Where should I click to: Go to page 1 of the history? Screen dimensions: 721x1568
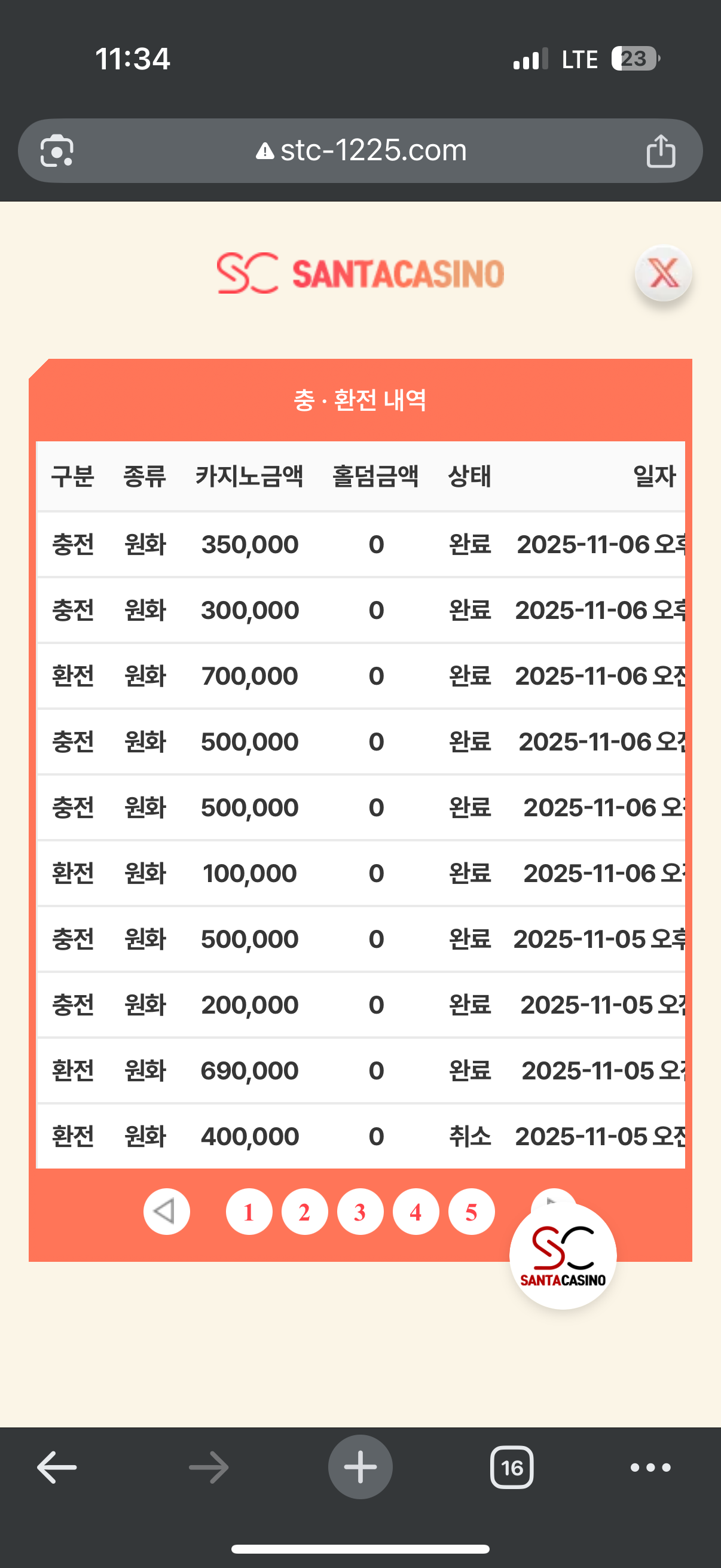(x=249, y=1212)
